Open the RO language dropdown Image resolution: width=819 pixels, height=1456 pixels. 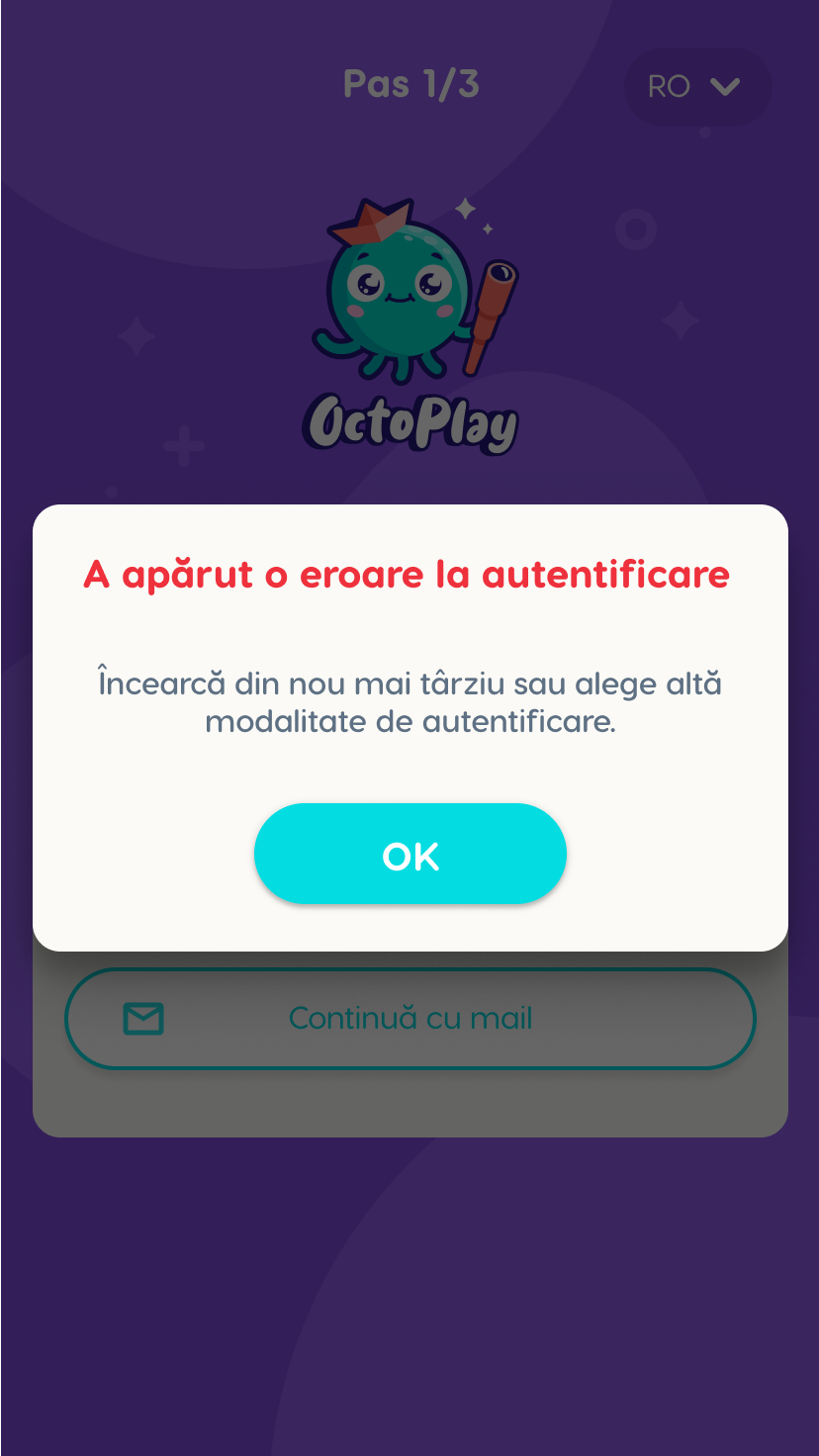pos(697,87)
